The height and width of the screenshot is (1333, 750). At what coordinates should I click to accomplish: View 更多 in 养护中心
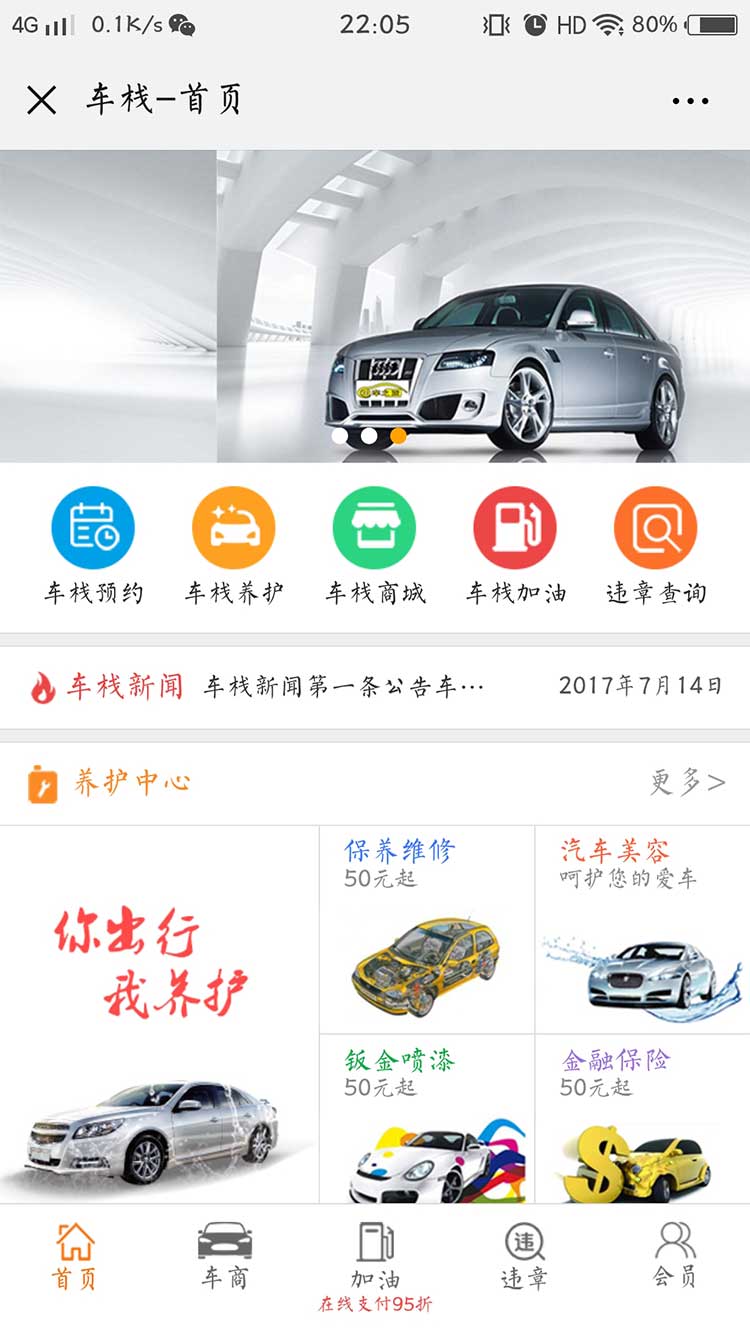coord(687,782)
